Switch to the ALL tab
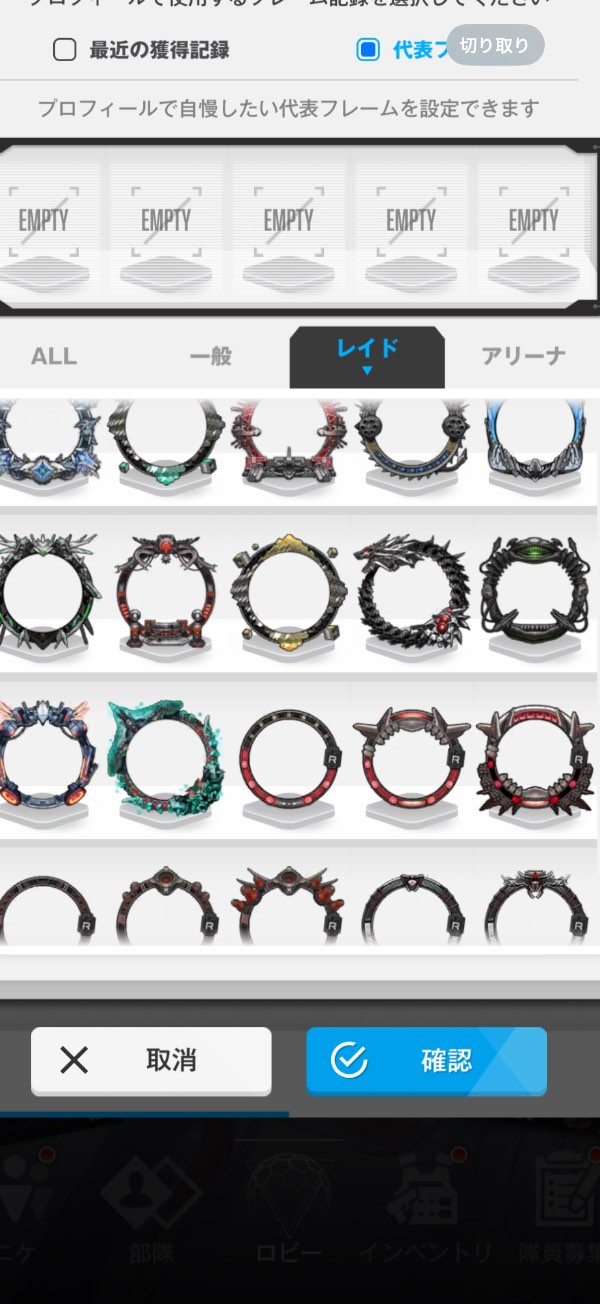The image size is (600, 1304). pyautogui.click(x=54, y=356)
